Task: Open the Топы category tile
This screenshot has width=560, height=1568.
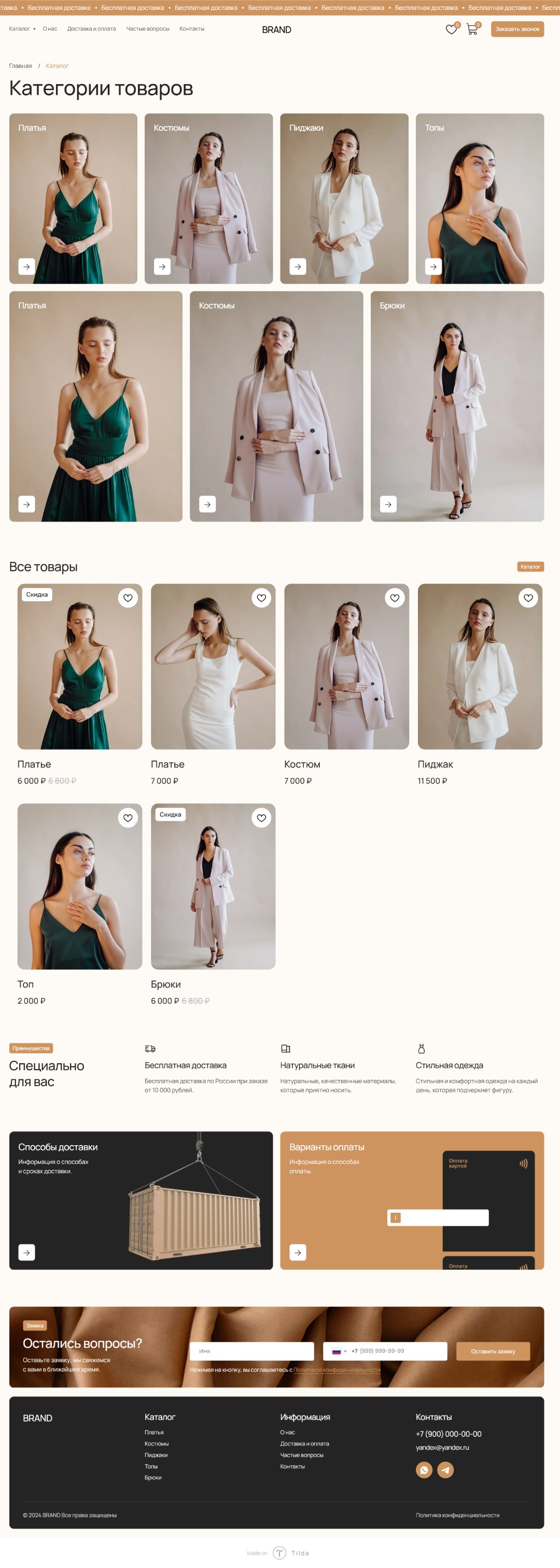Action: point(480,199)
